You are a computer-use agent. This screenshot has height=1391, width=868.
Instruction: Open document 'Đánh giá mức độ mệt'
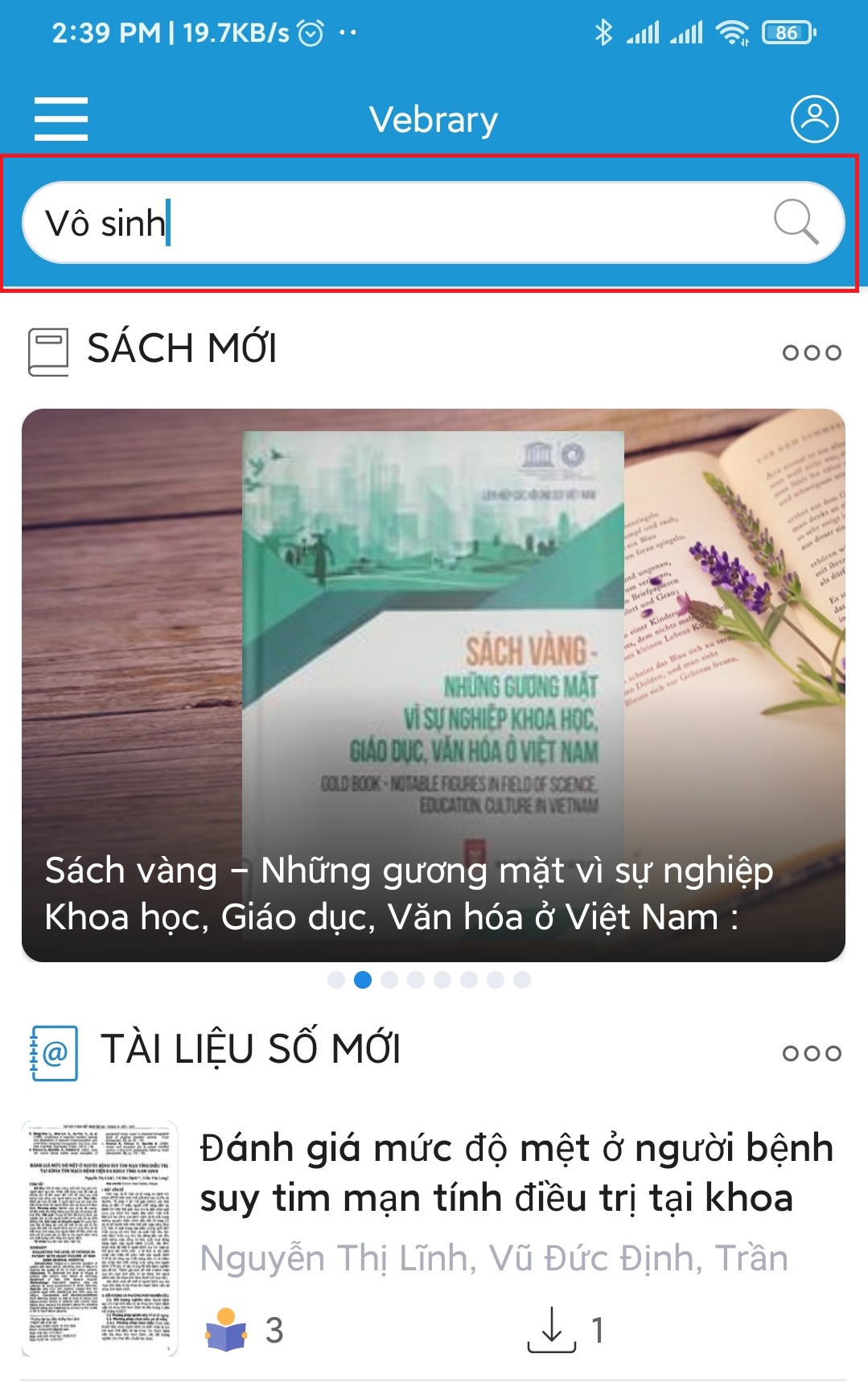[x=515, y=1173]
